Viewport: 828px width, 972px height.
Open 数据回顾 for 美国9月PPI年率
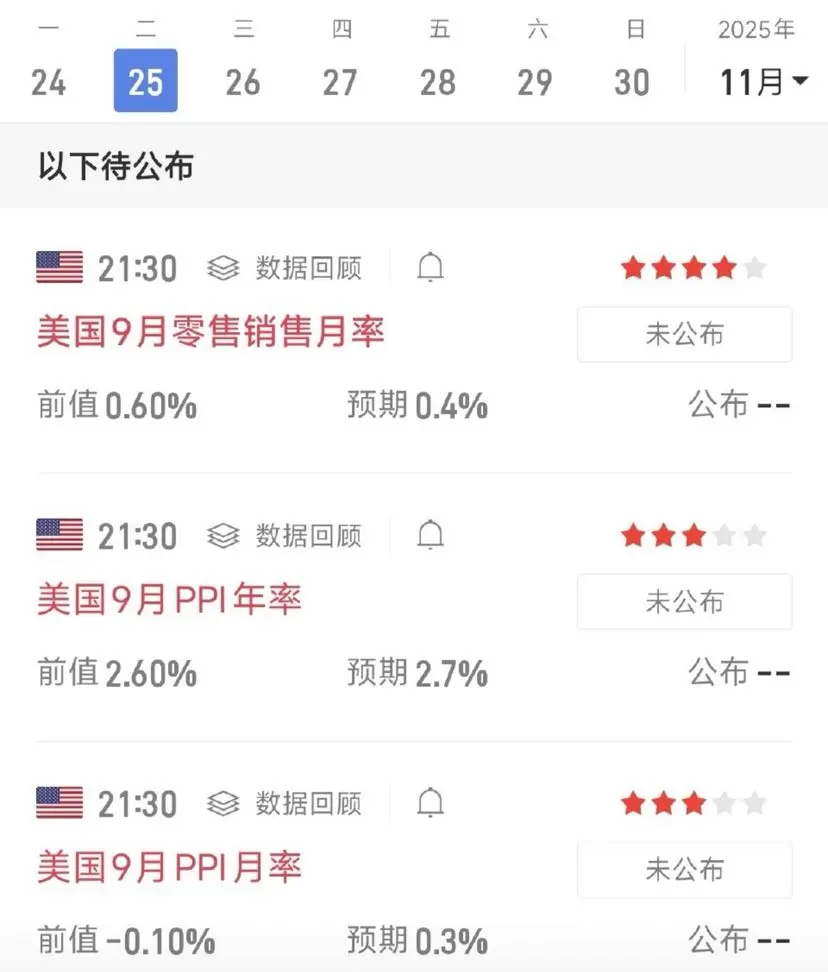coord(285,536)
